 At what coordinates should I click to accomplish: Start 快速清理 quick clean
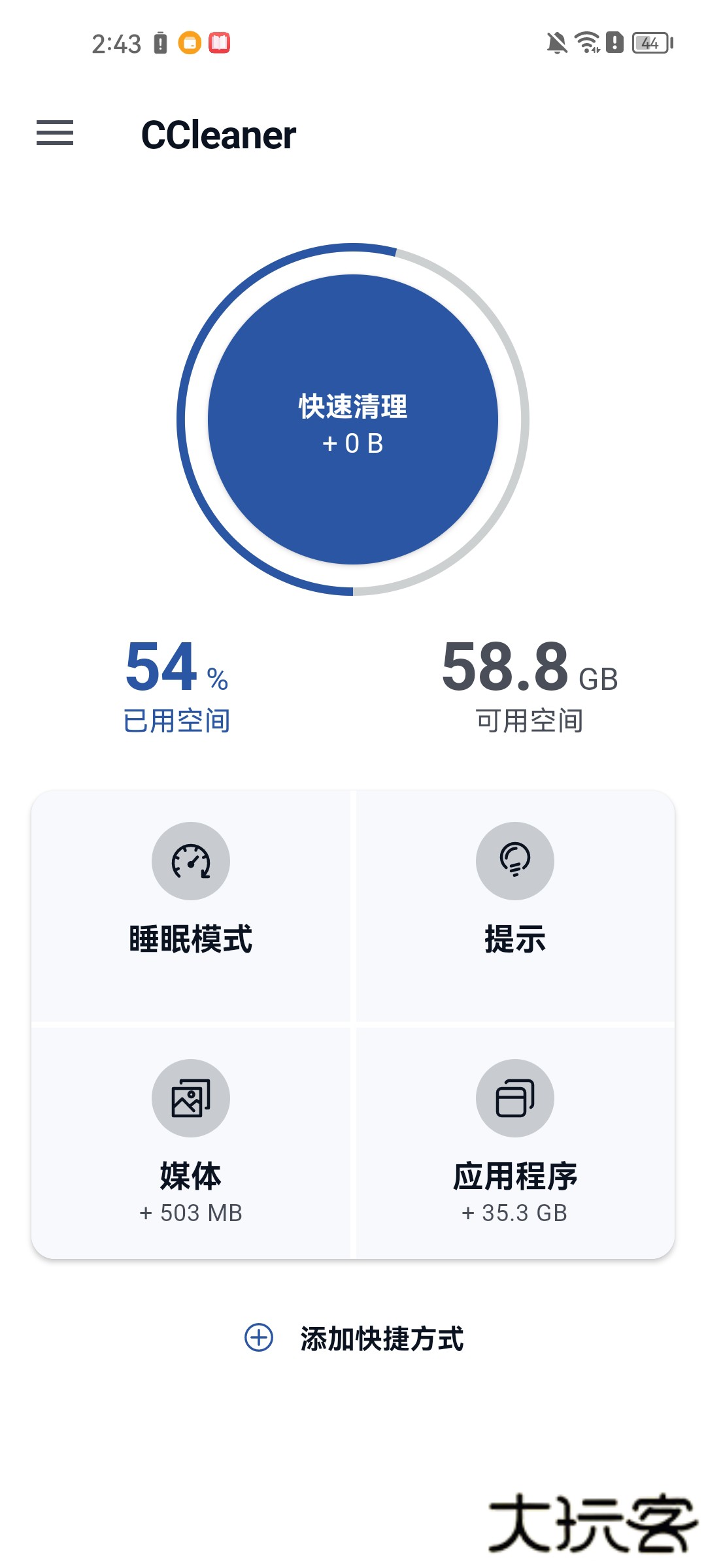pyautogui.click(x=353, y=419)
